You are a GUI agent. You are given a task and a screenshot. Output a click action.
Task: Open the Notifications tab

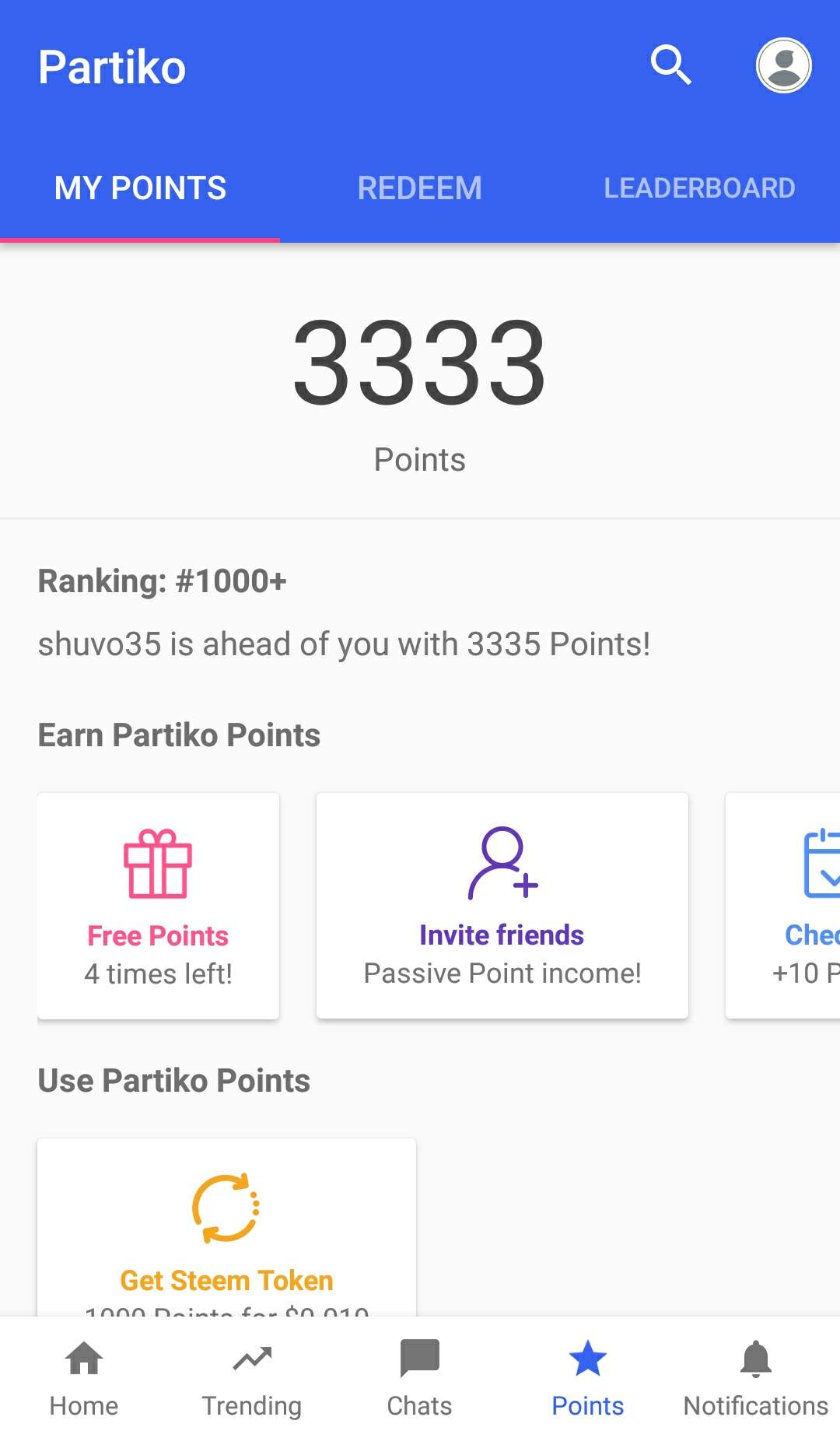[x=755, y=1377]
